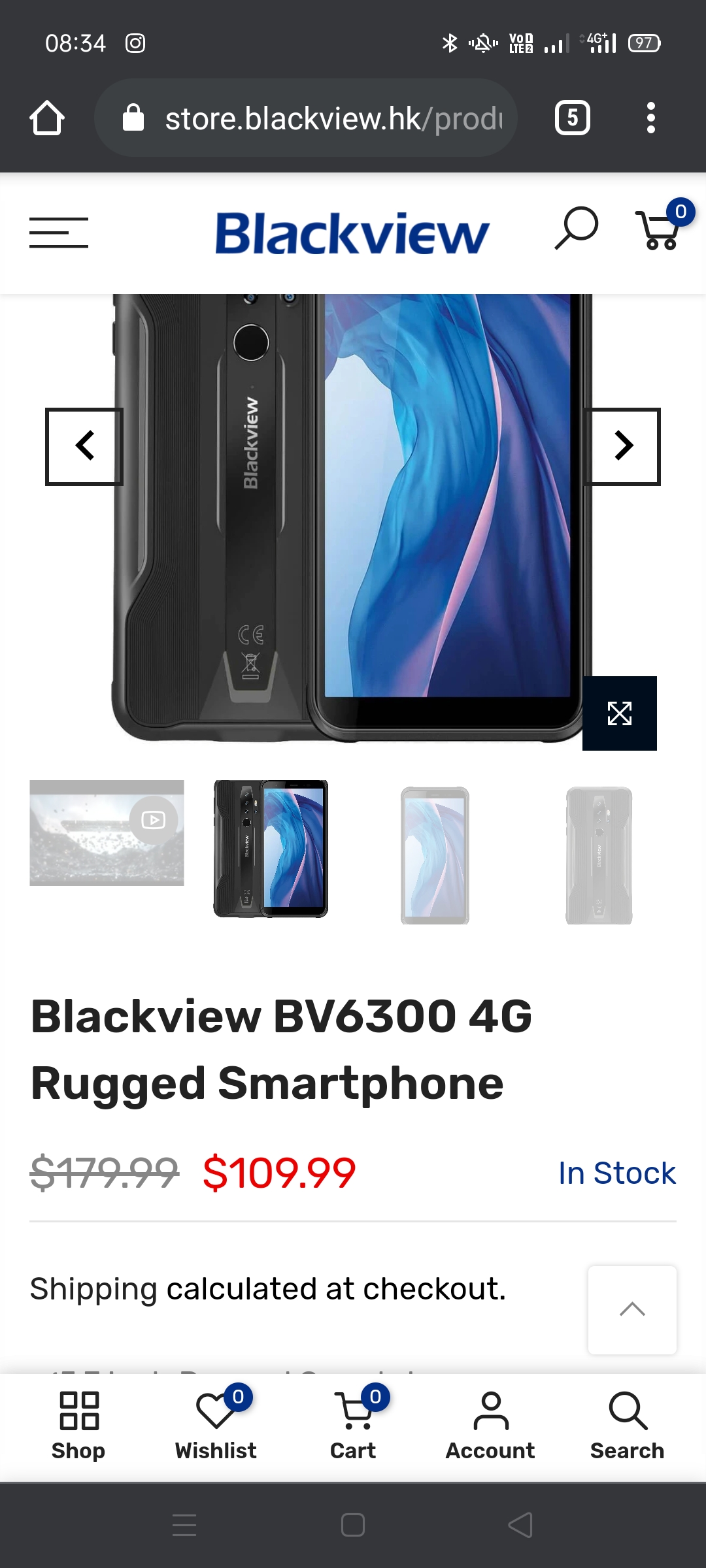Image resolution: width=706 pixels, height=1568 pixels.
Task: Select the back view phone thumbnail
Action: (x=599, y=855)
